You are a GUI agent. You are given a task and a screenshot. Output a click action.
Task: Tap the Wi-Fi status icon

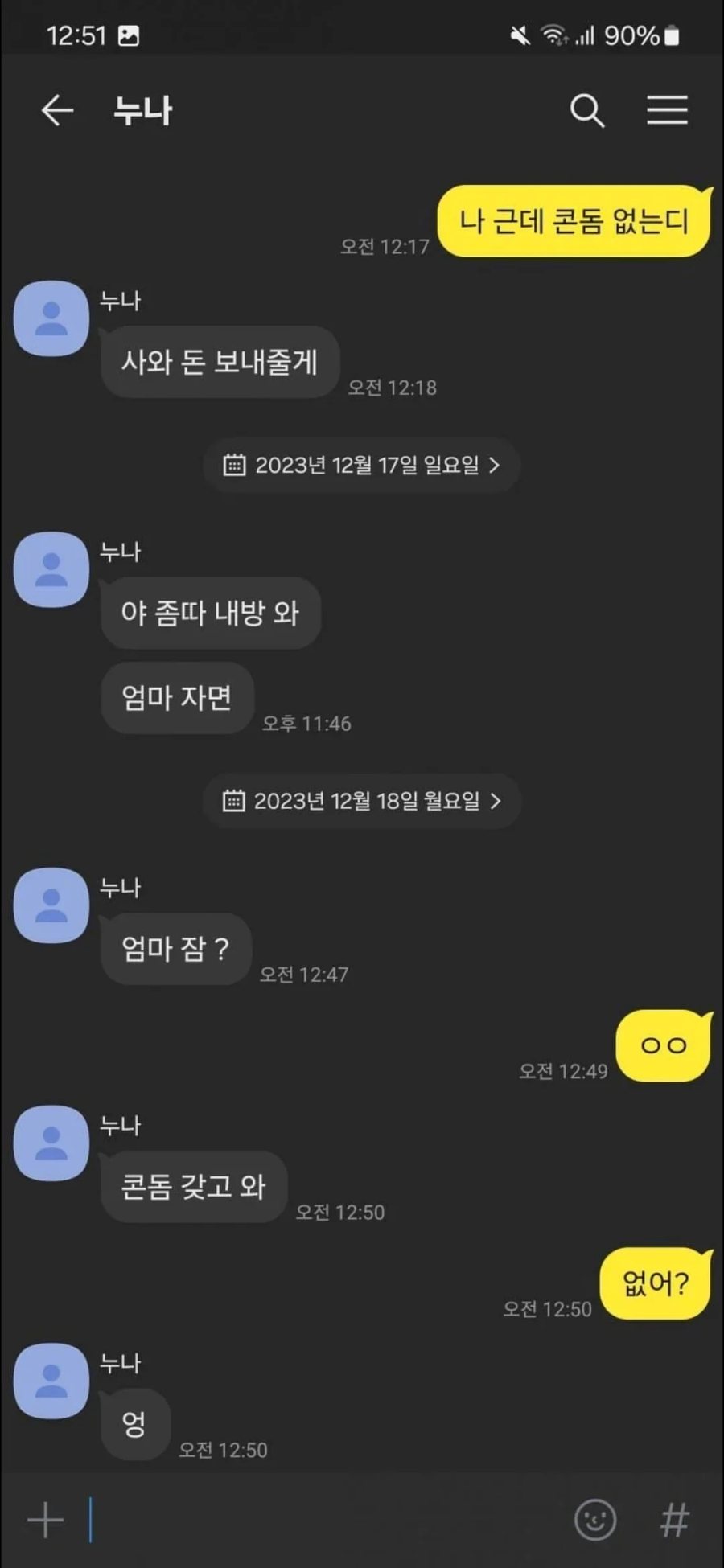click(x=553, y=35)
